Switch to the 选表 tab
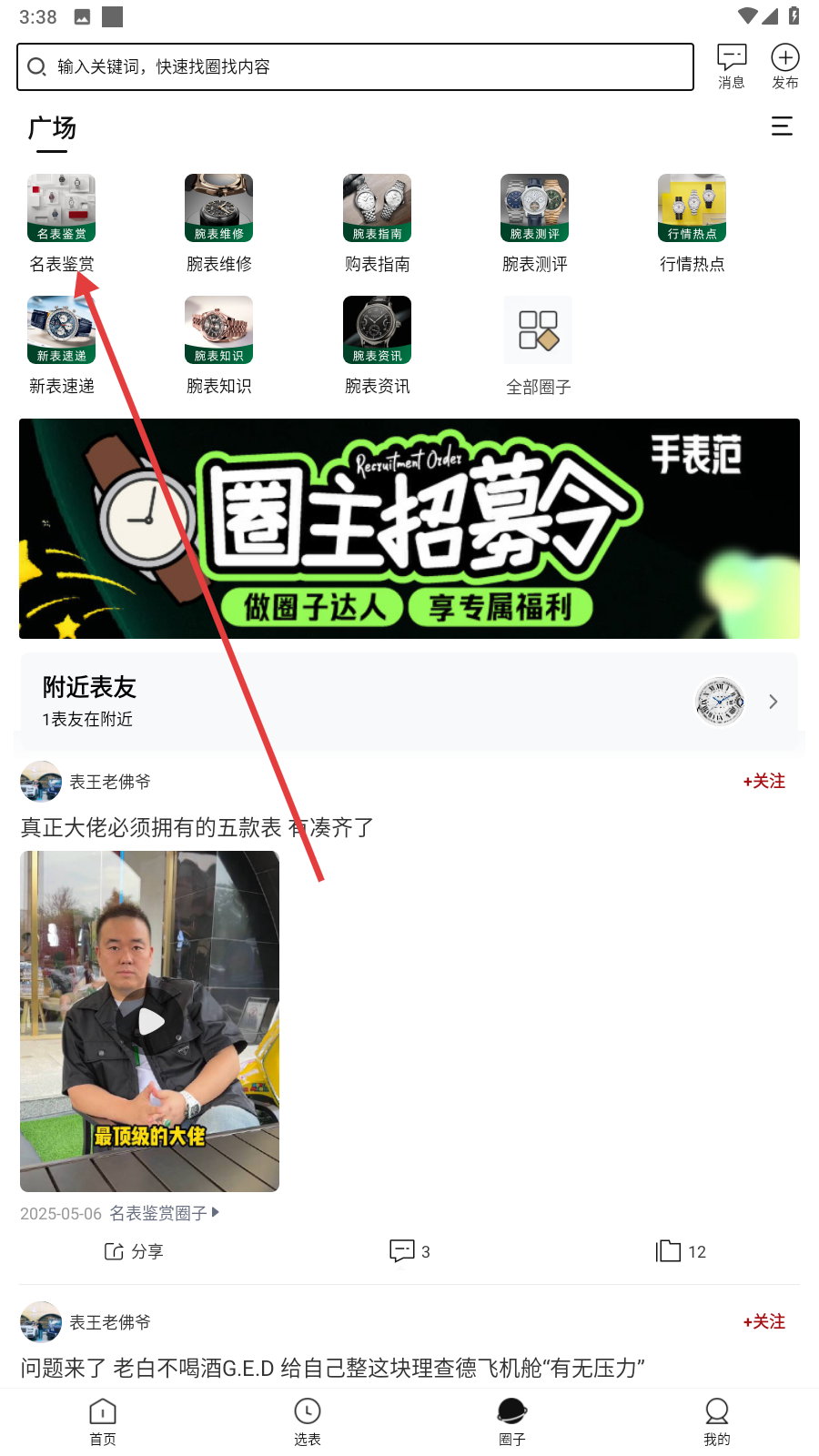 point(308,1421)
